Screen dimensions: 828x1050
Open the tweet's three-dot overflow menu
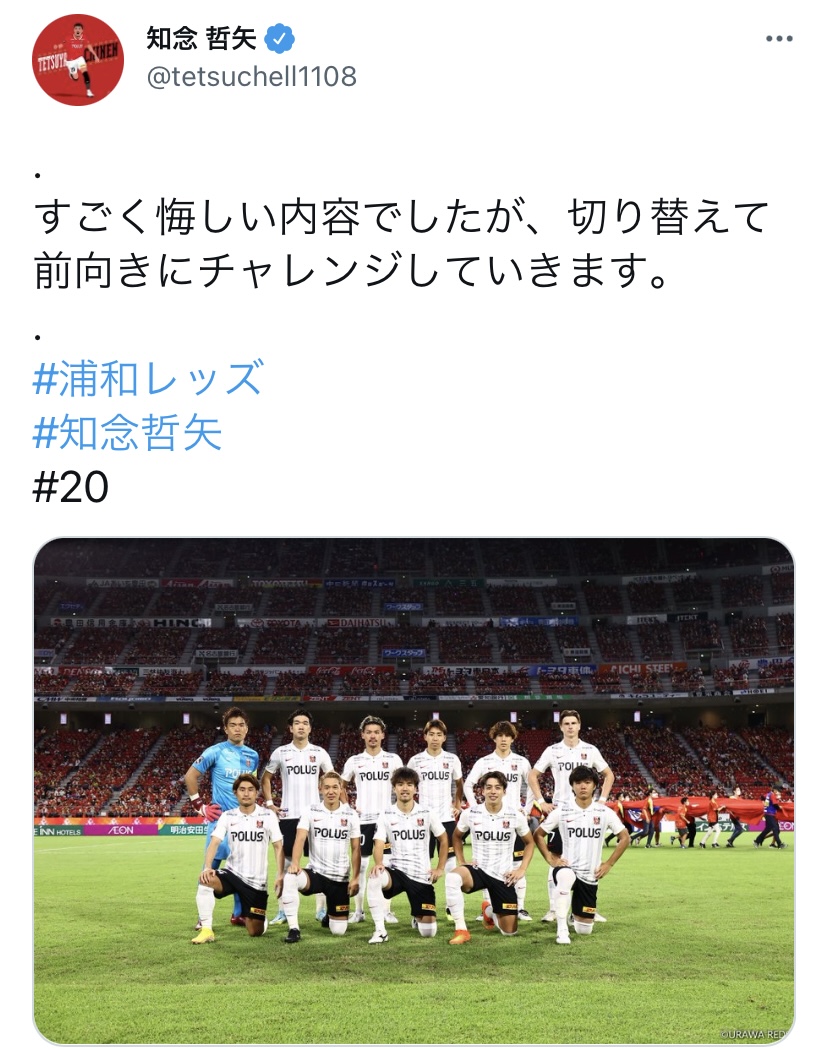point(778,39)
